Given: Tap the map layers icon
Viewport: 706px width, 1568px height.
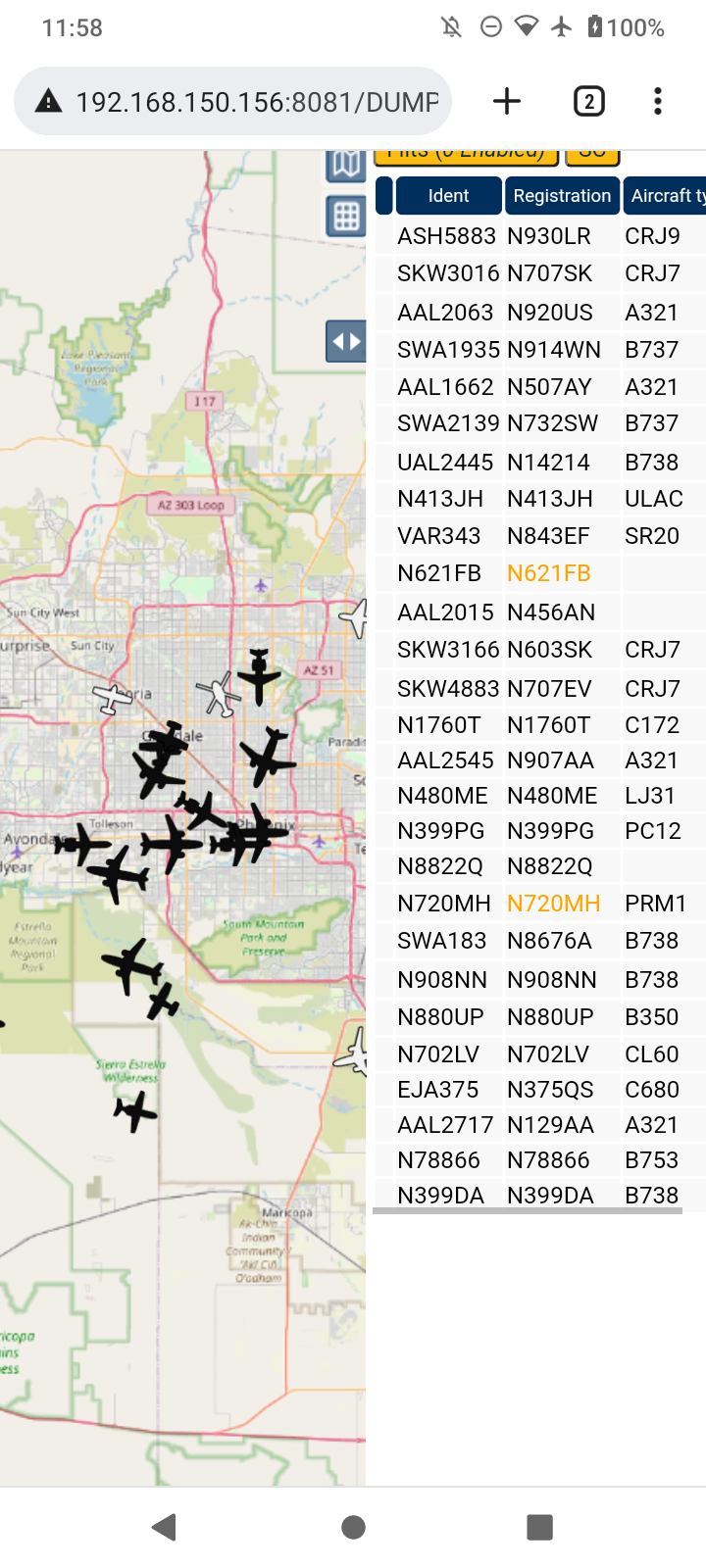Looking at the screenshot, I should [346, 164].
